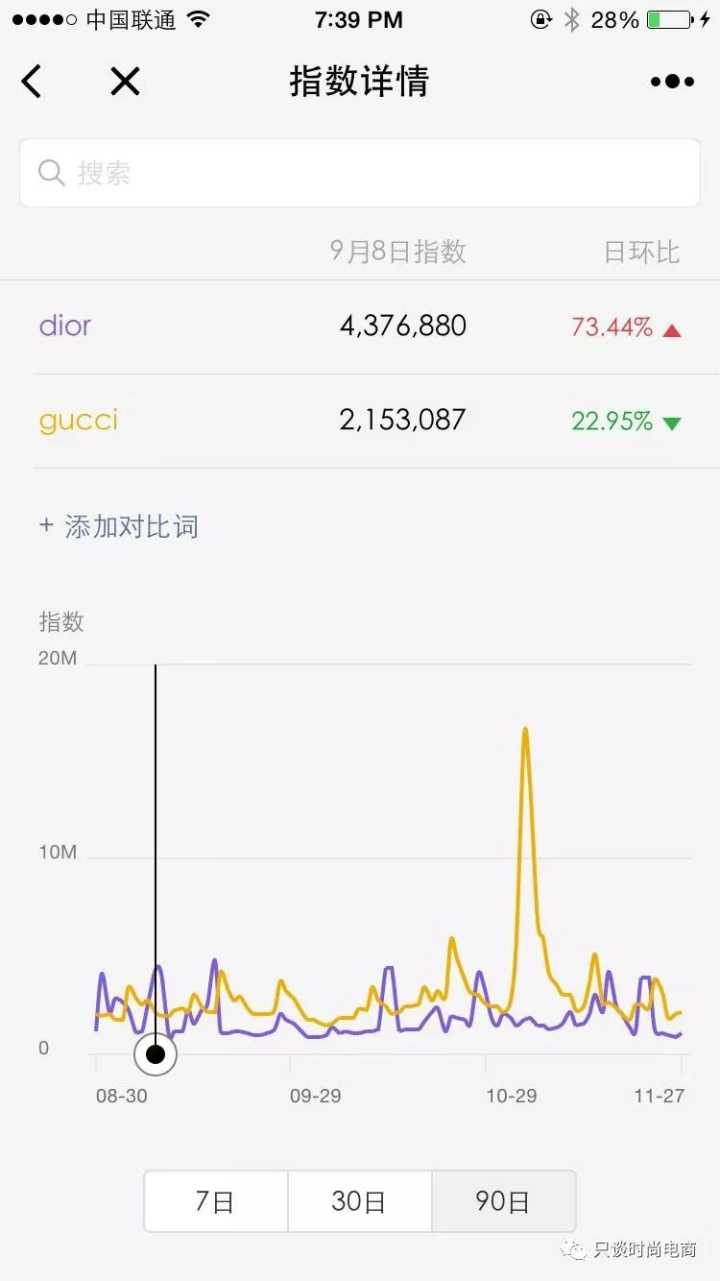Open the dior index row

[x=360, y=327]
